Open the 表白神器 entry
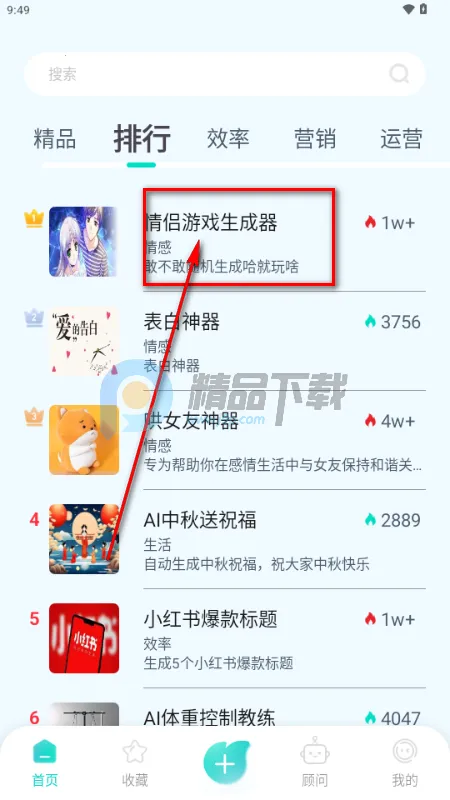 coord(224,341)
